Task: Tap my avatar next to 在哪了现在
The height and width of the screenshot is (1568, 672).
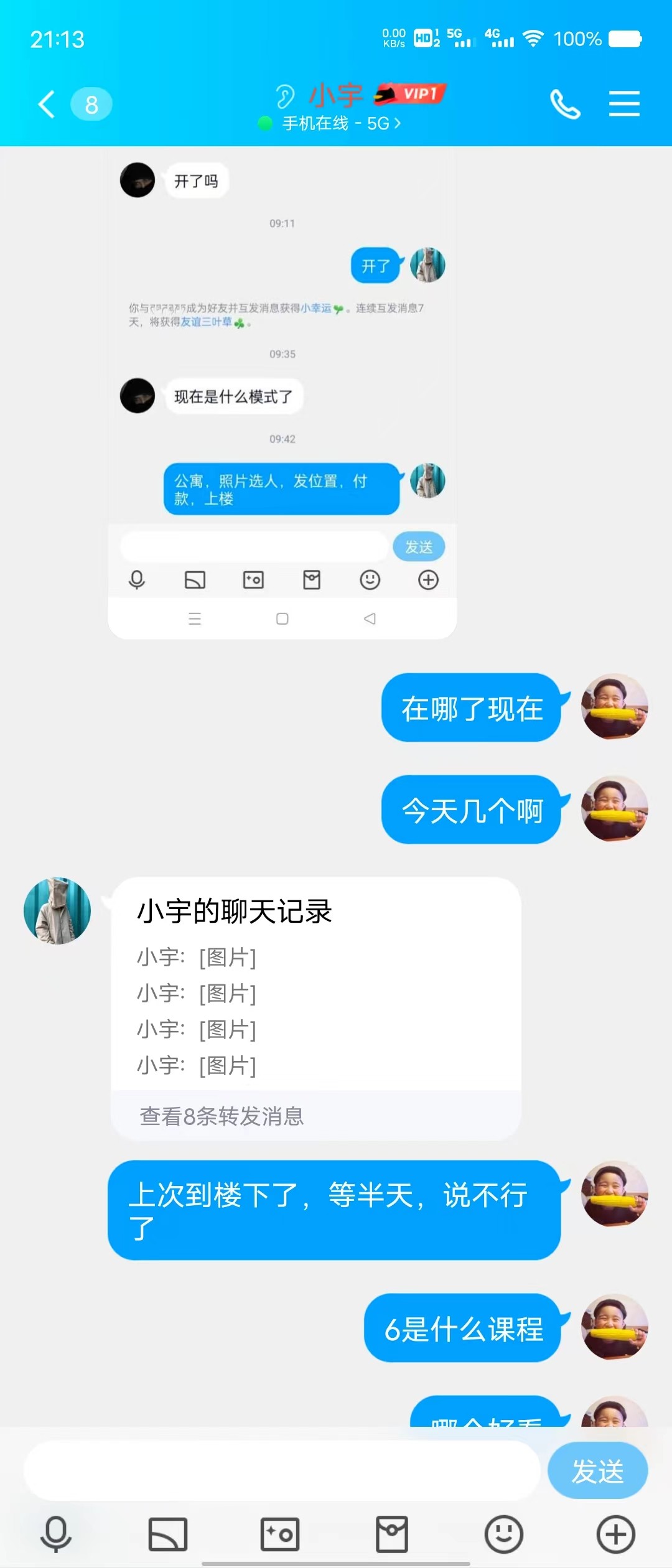Action: click(615, 707)
